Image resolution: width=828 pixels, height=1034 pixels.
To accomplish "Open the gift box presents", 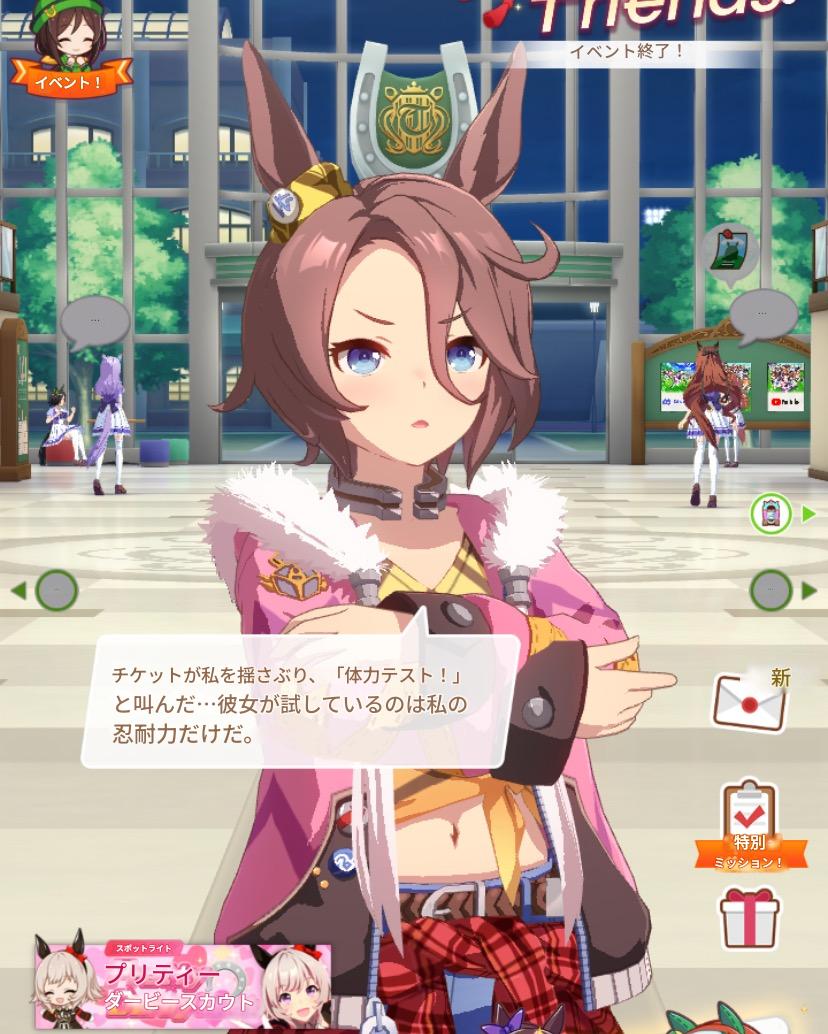I will [x=750, y=917].
